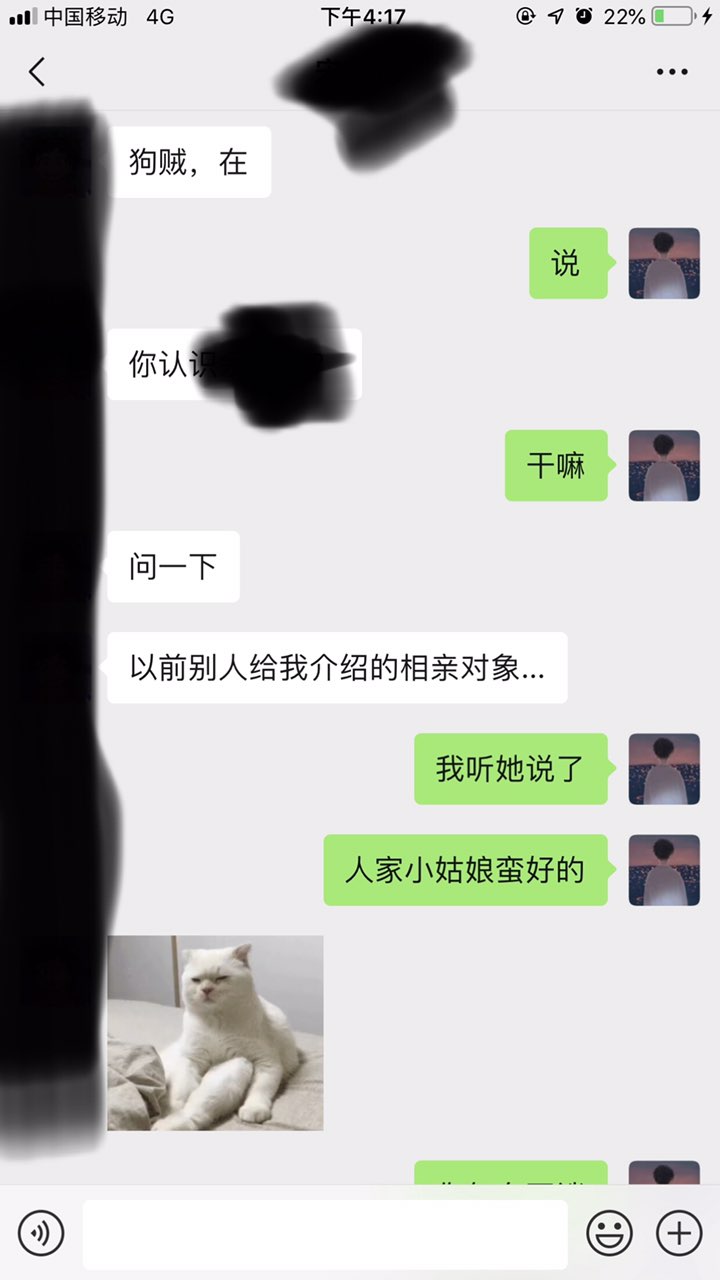Viewport: 720px width, 1280px height.
Task: Tap the message text field
Action: tap(325, 1234)
